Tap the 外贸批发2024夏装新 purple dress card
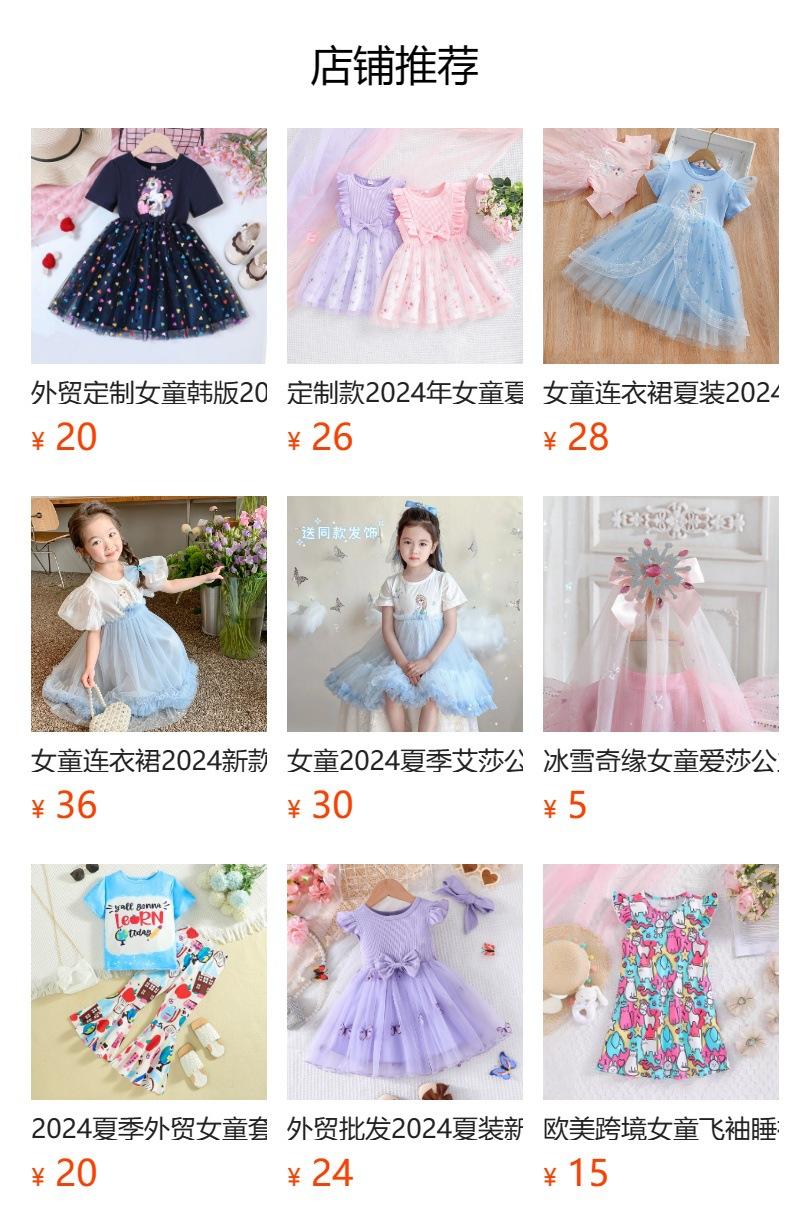 [x=405, y=1028]
